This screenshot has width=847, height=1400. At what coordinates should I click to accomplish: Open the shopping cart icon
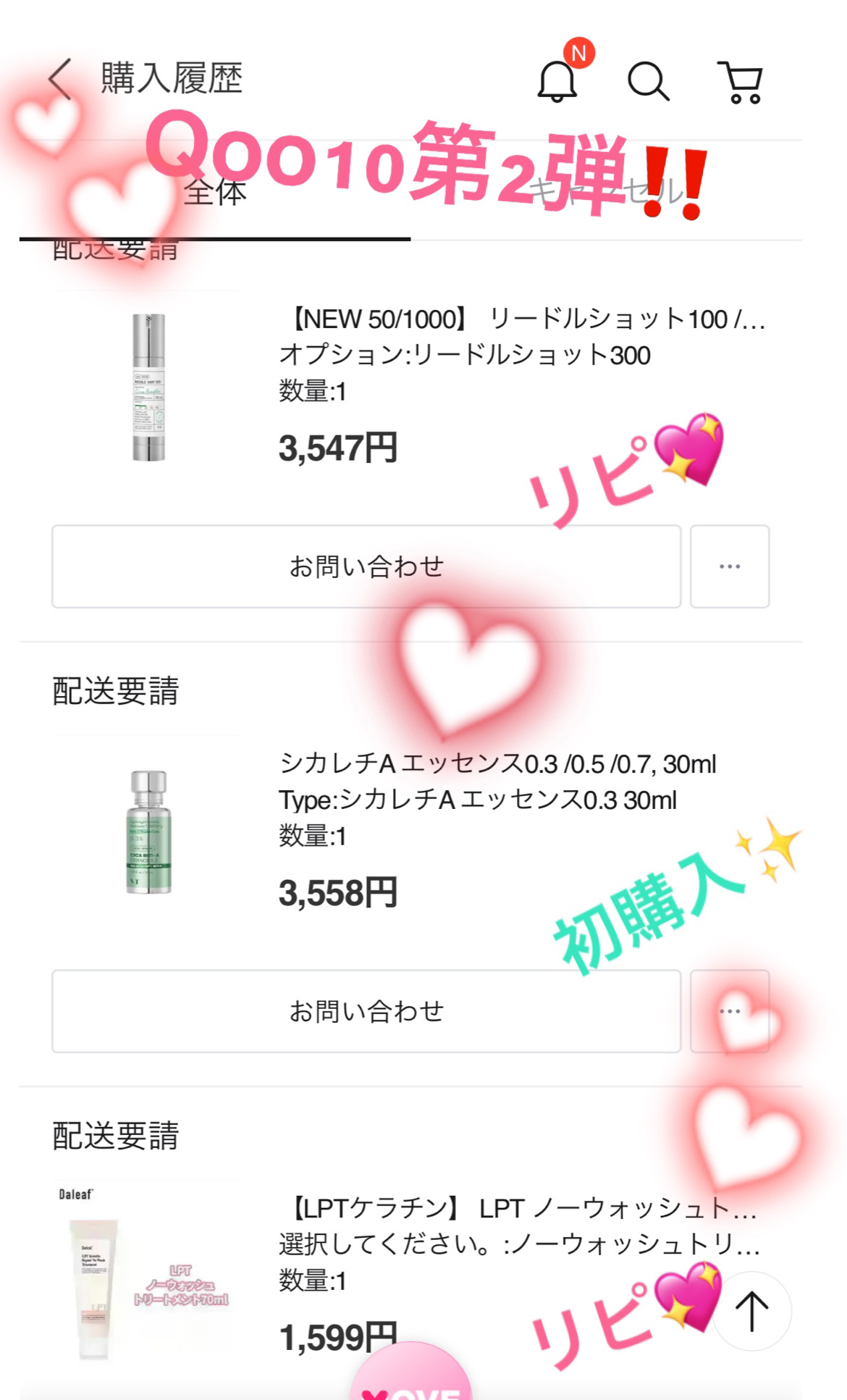740,82
